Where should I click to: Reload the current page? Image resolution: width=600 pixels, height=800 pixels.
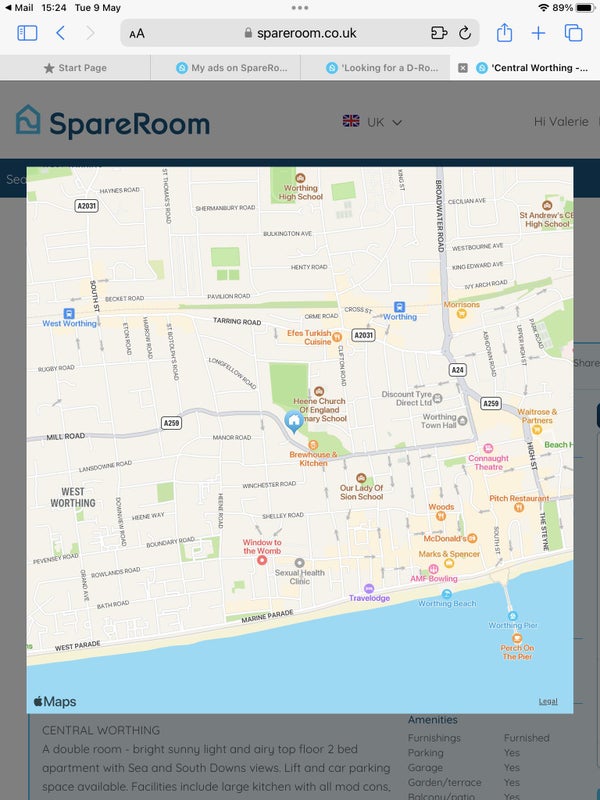click(465, 33)
